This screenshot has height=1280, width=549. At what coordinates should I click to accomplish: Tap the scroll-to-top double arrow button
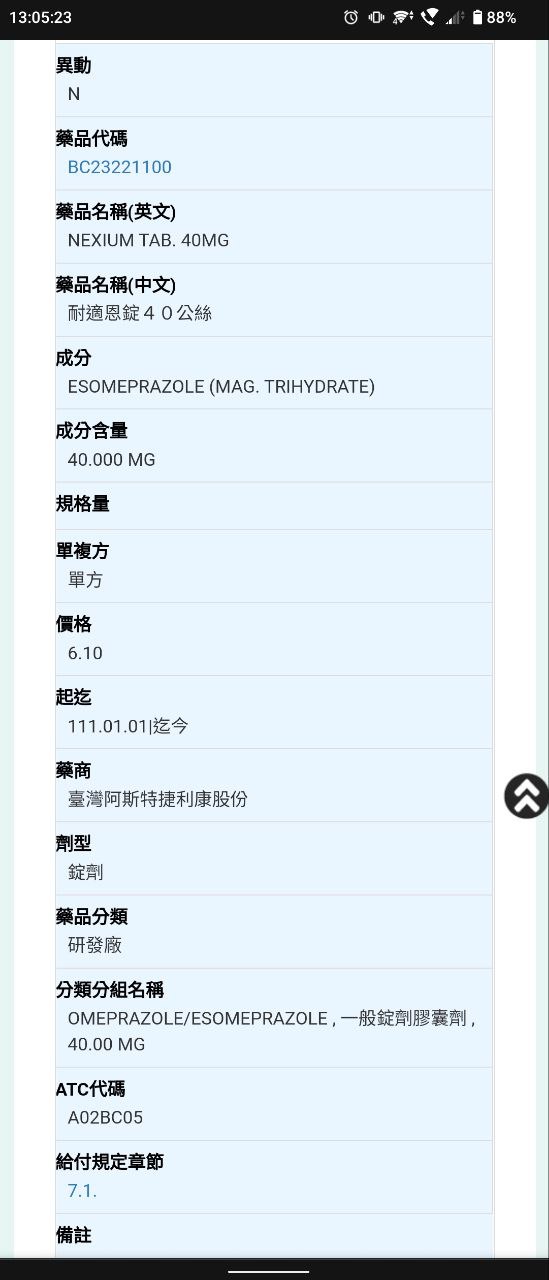(x=526, y=796)
